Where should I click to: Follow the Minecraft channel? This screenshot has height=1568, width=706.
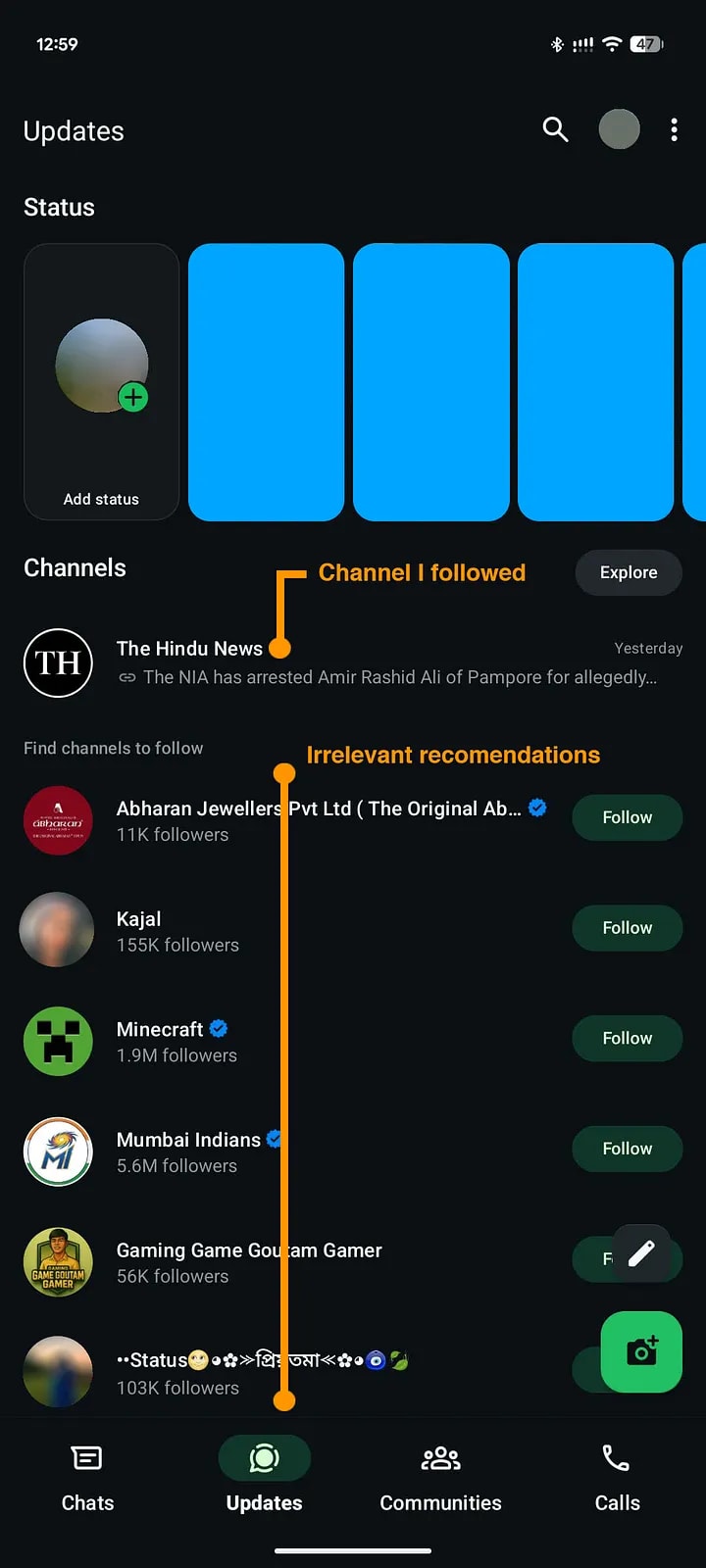[627, 1038]
